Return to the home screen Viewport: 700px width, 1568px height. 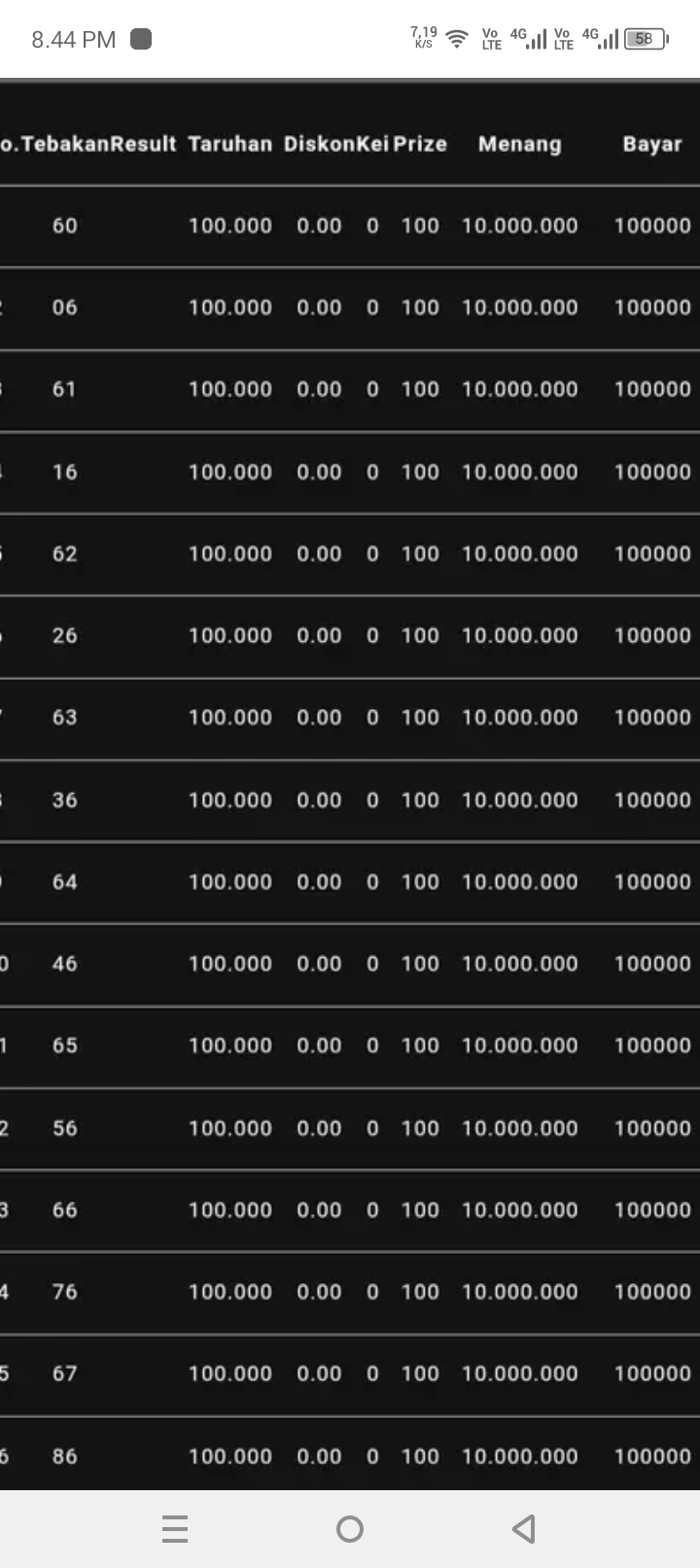[x=350, y=1529]
